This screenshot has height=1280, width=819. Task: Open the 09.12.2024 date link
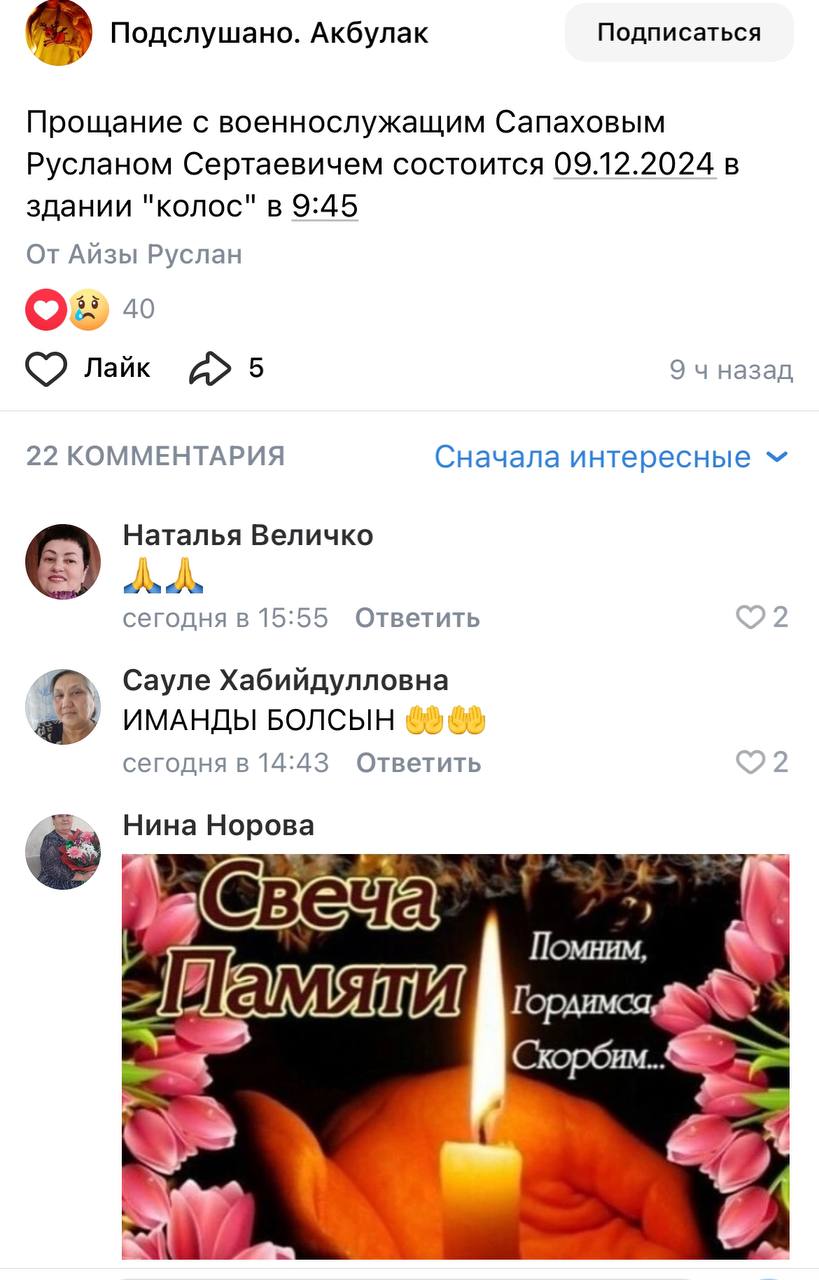635,164
